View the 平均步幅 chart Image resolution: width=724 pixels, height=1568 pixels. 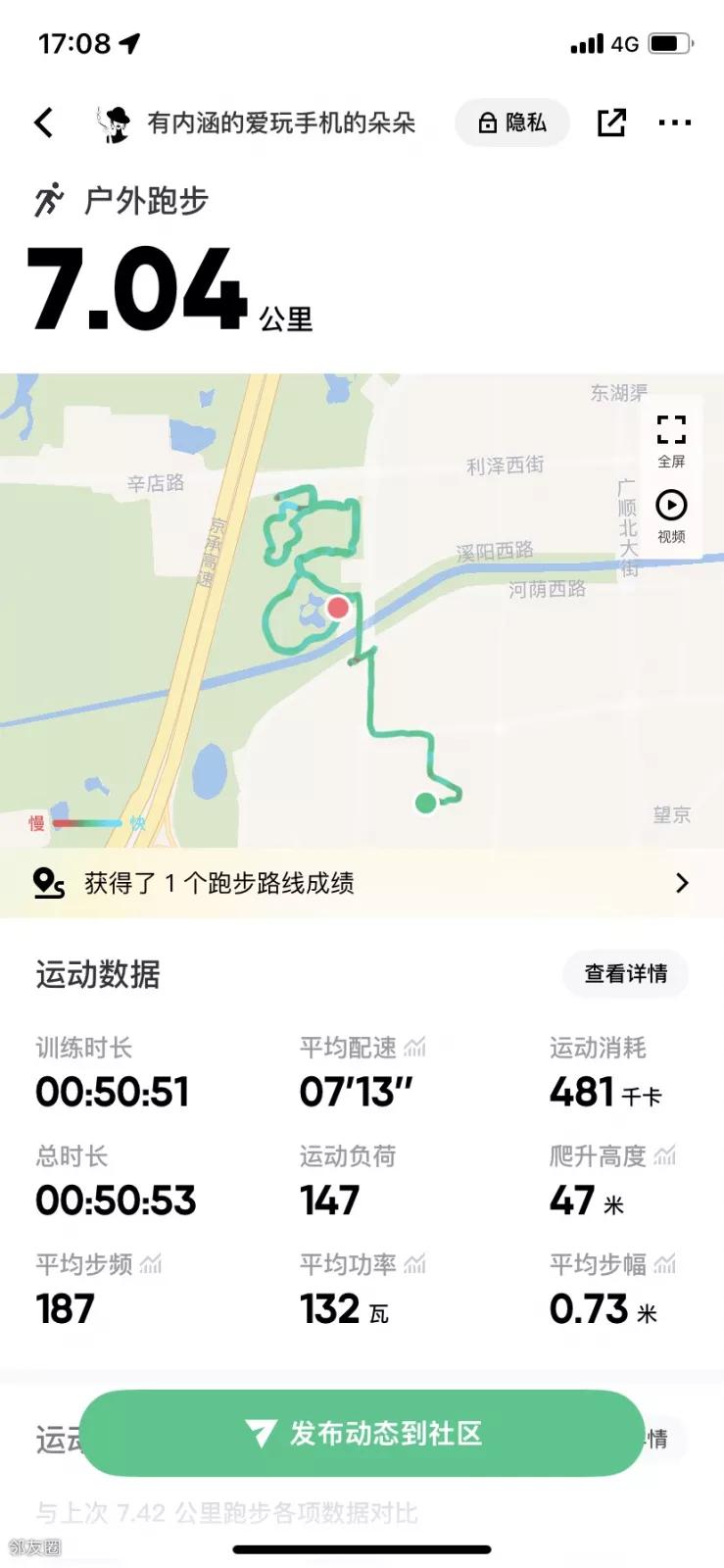coord(665,1264)
